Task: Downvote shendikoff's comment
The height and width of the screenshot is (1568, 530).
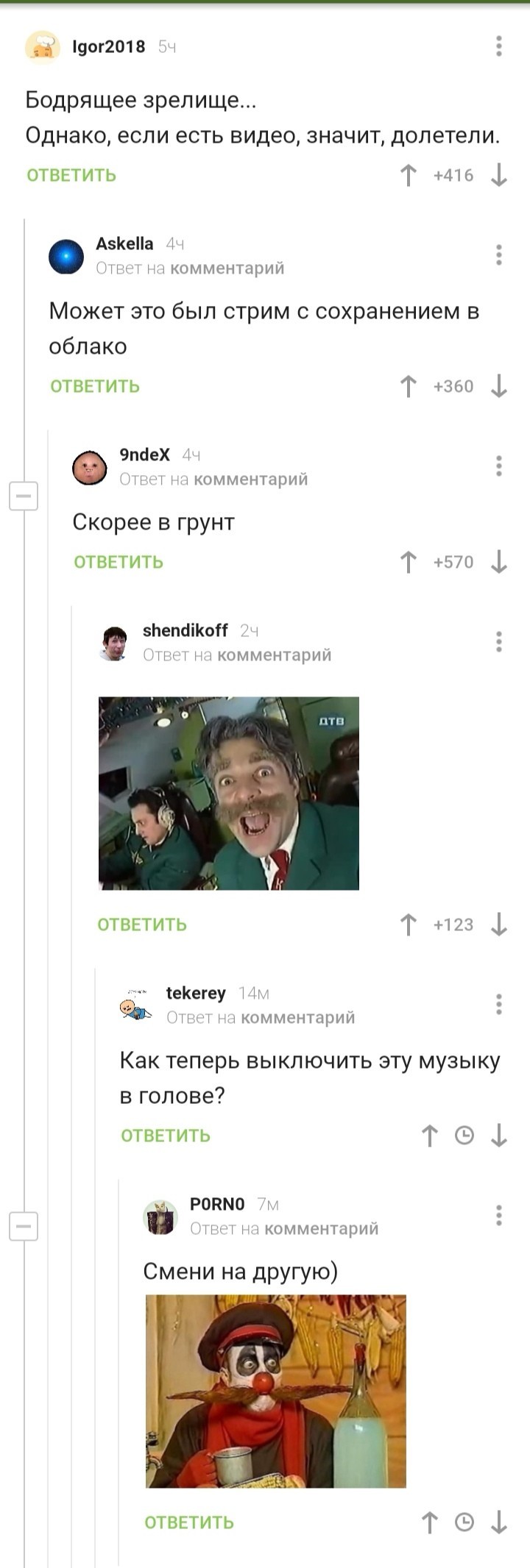Action: [x=498, y=924]
